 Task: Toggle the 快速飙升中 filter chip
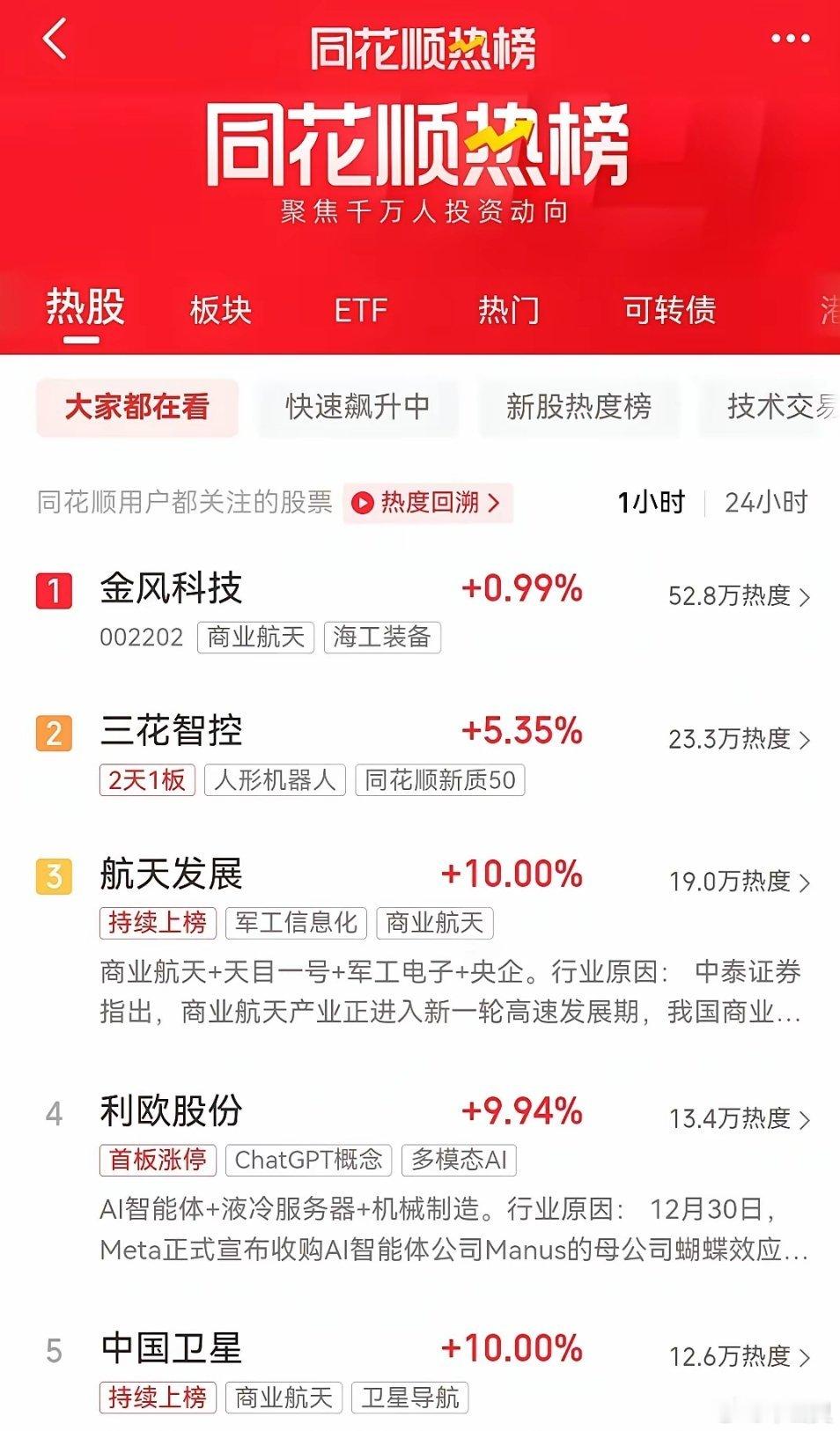click(x=357, y=408)
